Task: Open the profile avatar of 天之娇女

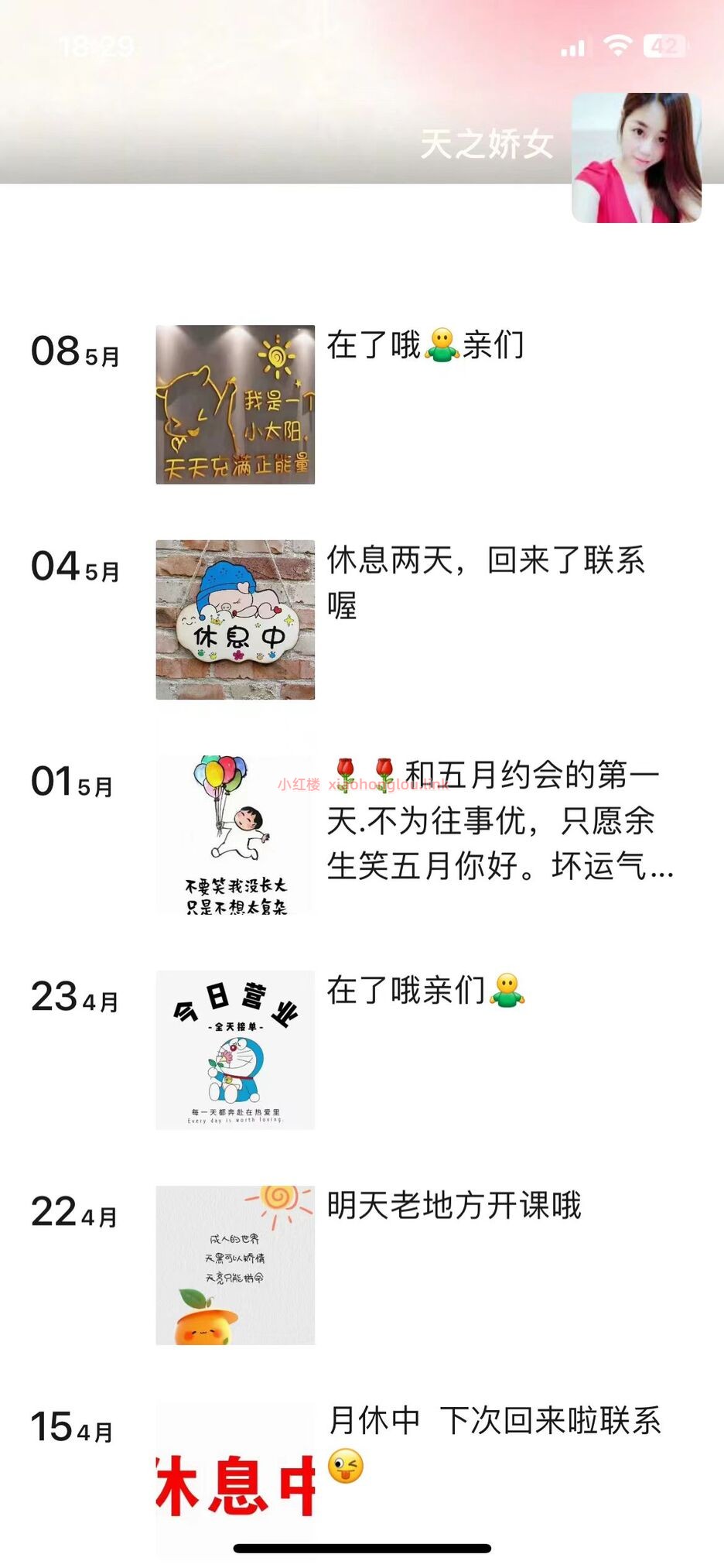Action: click(636, 158)
